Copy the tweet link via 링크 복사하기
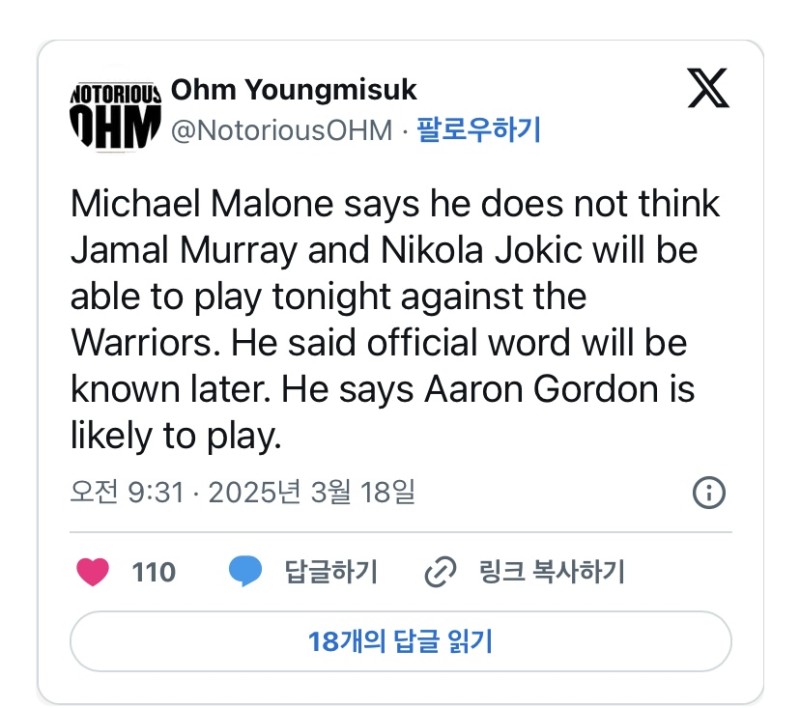Screen dimensions: 800x708 (524, 572)
